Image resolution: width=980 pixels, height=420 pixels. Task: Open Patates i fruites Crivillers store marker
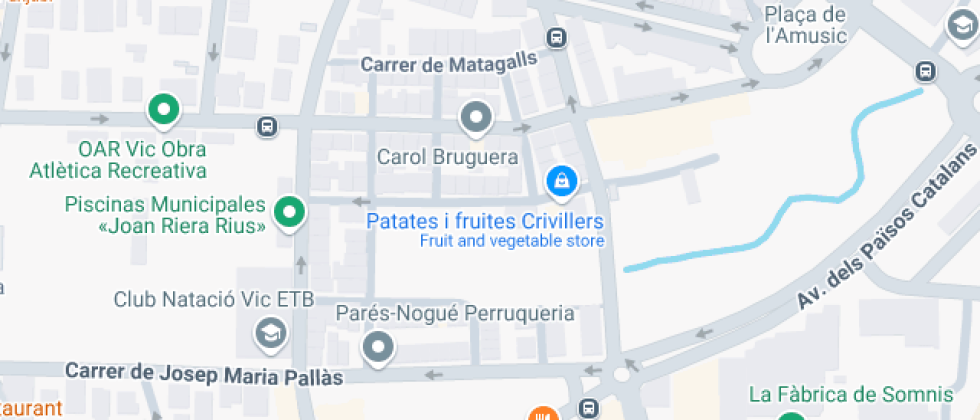point(562,181)
